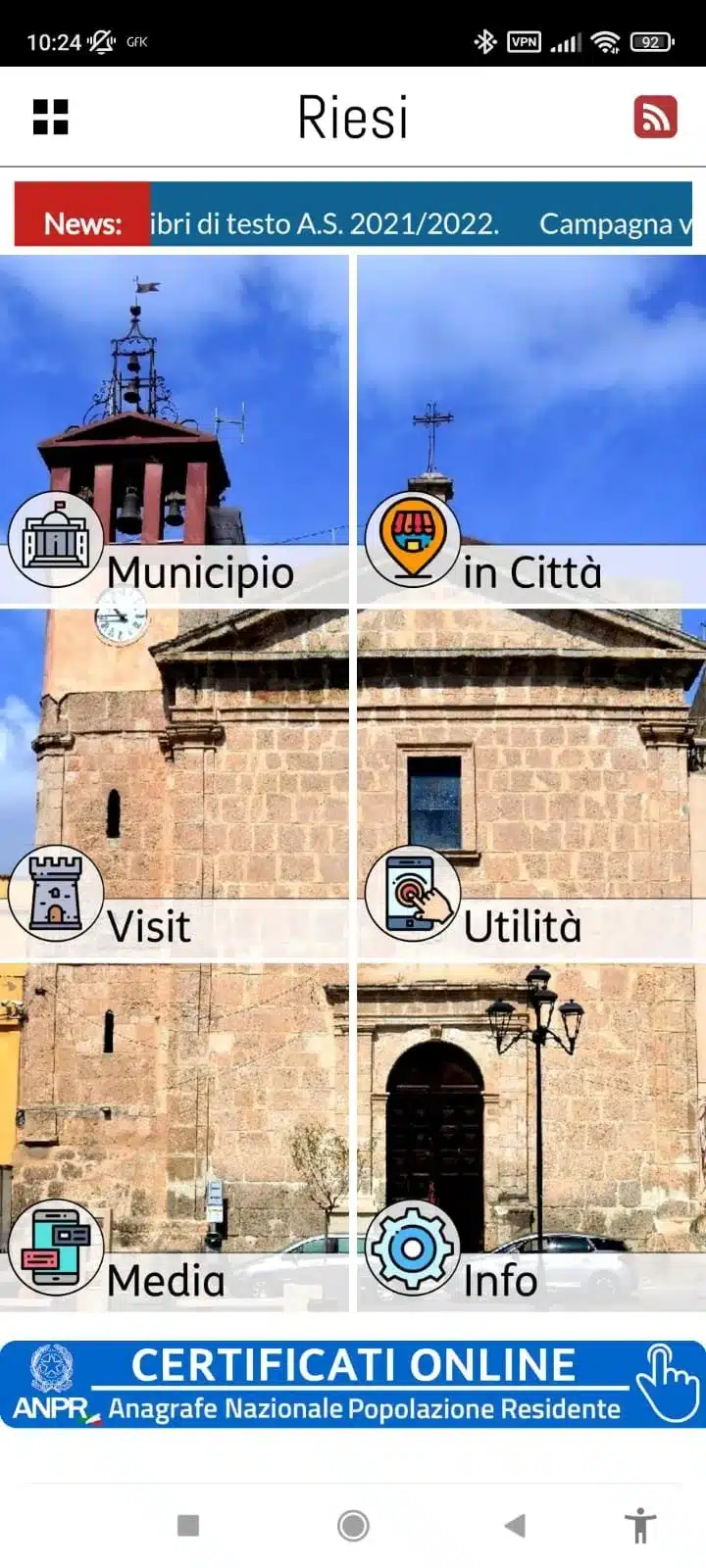This screenshot has height=1568, width=706.
Task: Open the scrolling news ticker
Action: click(x=422, y=223)
